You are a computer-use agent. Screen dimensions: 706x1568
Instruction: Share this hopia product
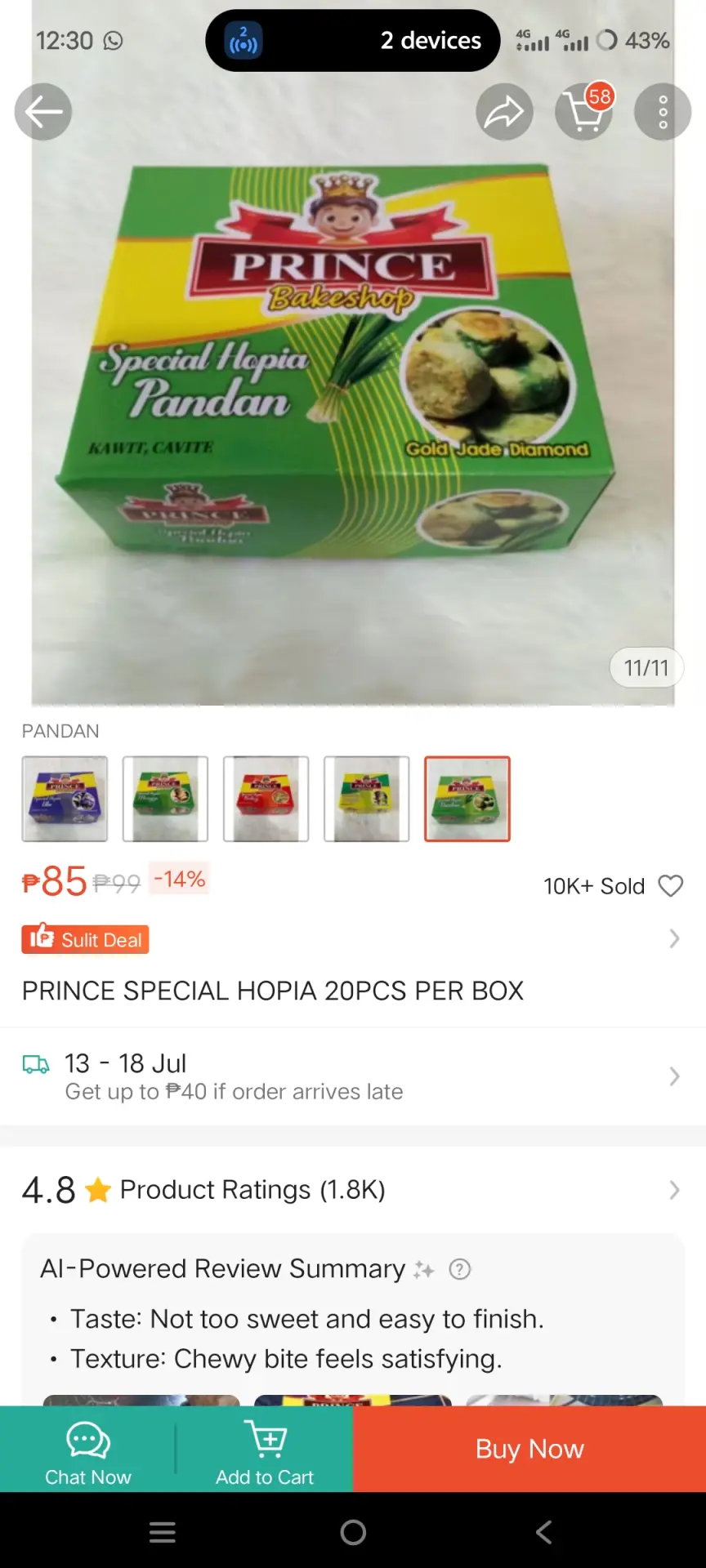click(x=504, y=112)
